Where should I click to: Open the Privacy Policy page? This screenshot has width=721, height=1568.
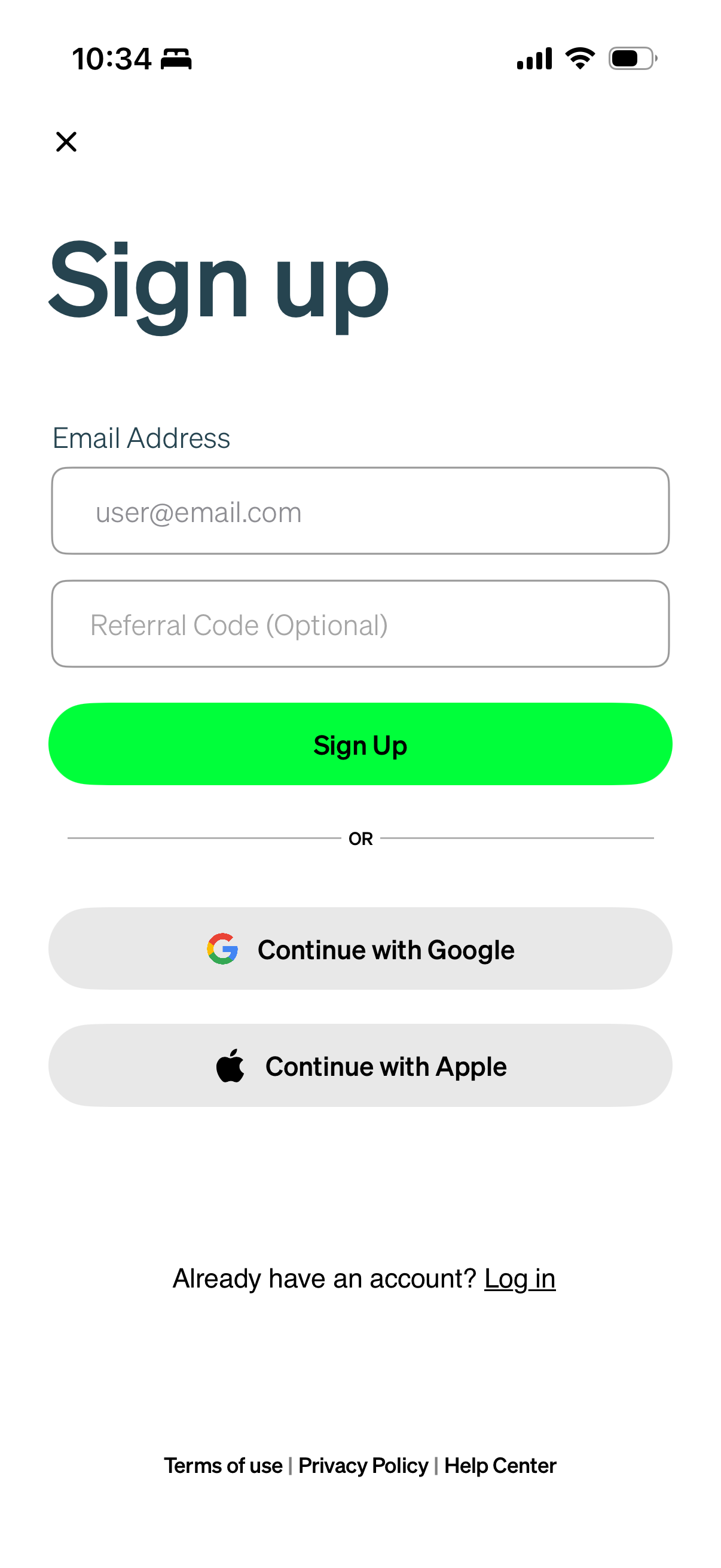coord(363,1465)
